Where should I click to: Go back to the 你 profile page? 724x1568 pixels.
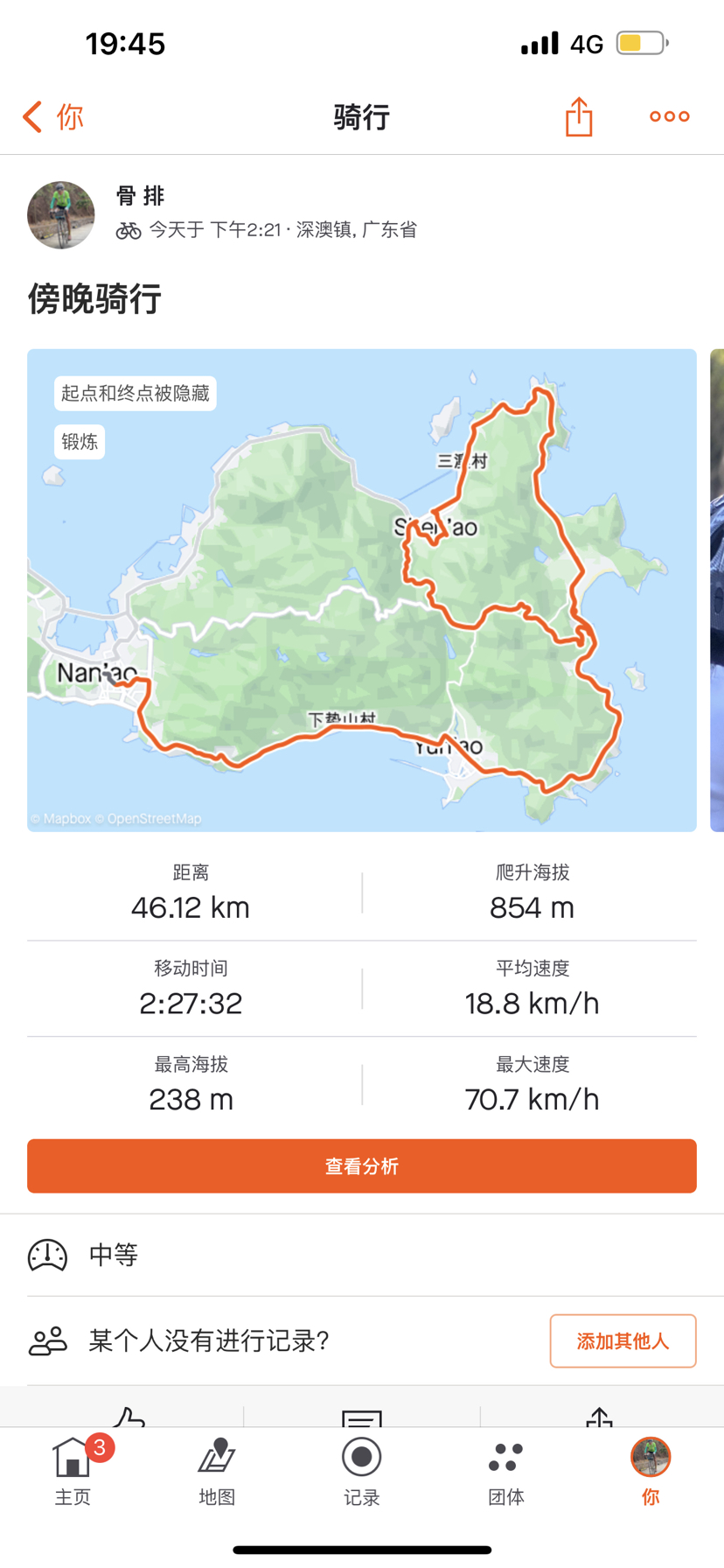(x=52, y=116)
